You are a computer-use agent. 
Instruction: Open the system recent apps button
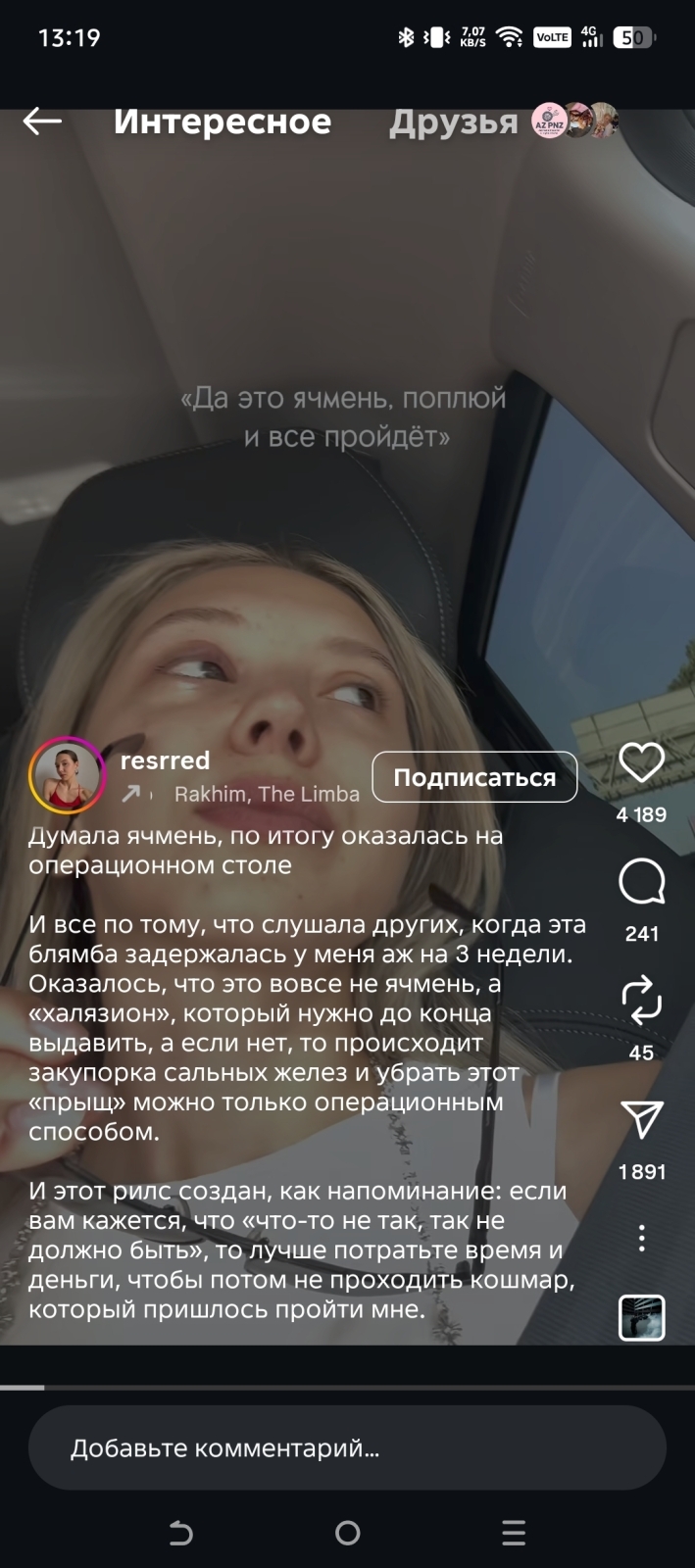(x=513, y=1533)
